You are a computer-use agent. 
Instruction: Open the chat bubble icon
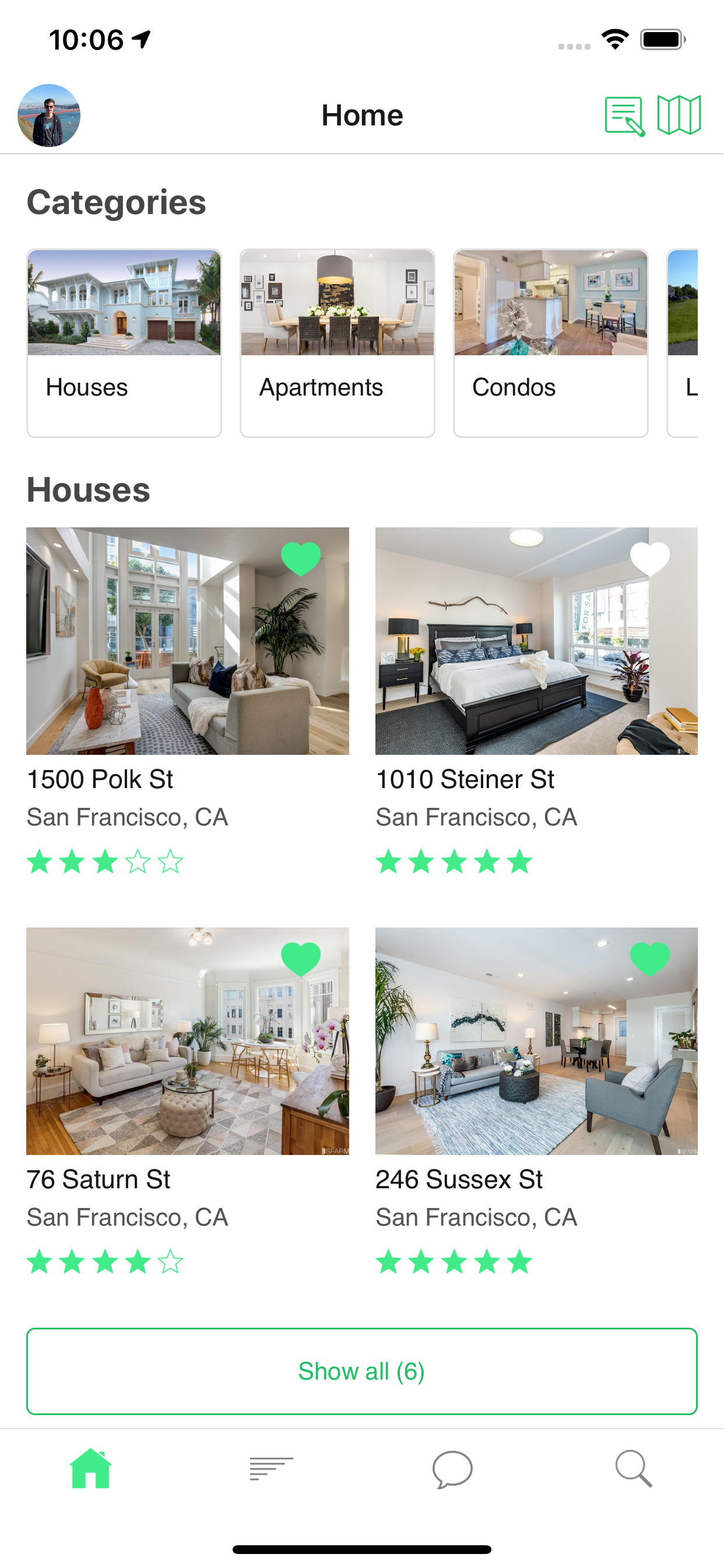click(452, 1470)
